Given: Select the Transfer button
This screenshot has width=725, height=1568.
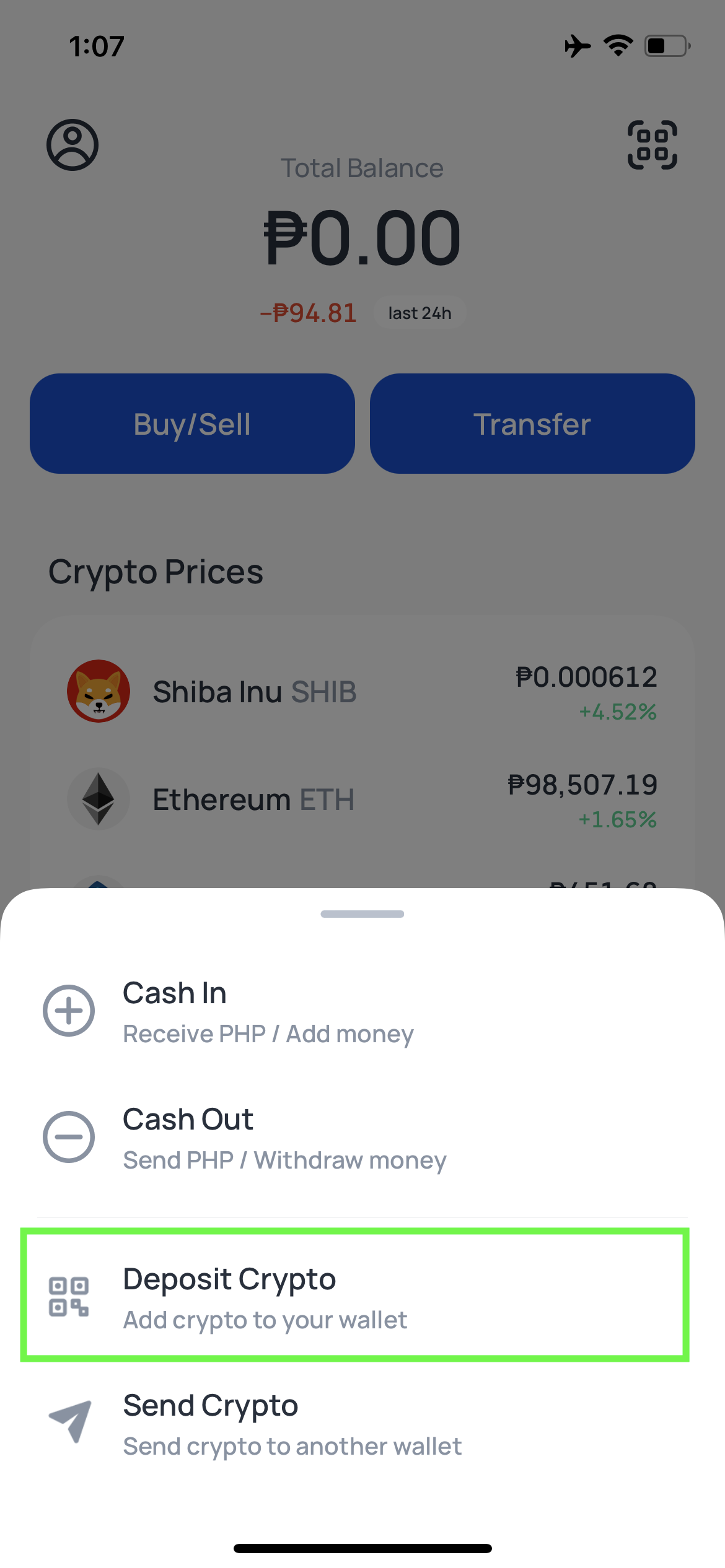Looking at the screenshot, I should 532,424.
